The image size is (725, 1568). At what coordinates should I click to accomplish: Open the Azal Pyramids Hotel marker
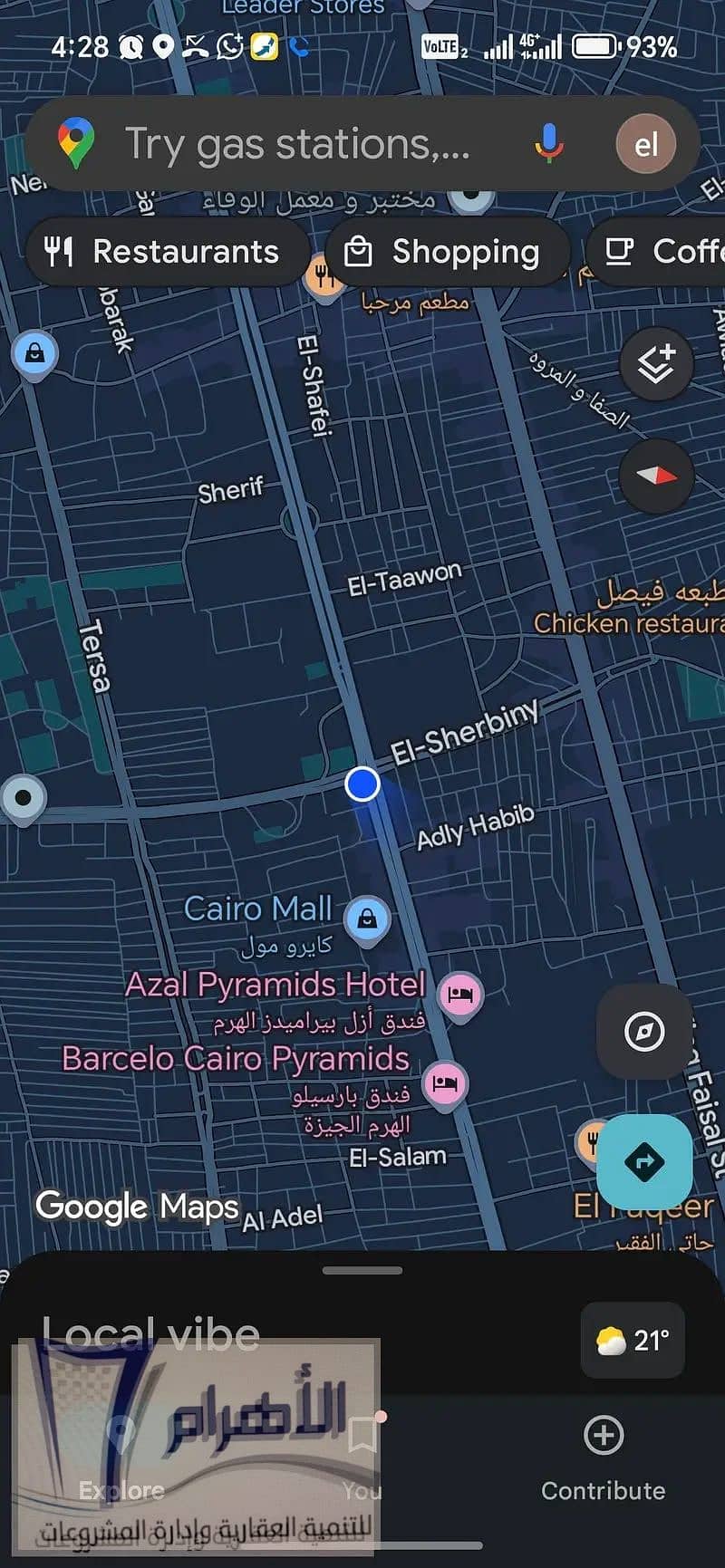[x=461, y=996]
